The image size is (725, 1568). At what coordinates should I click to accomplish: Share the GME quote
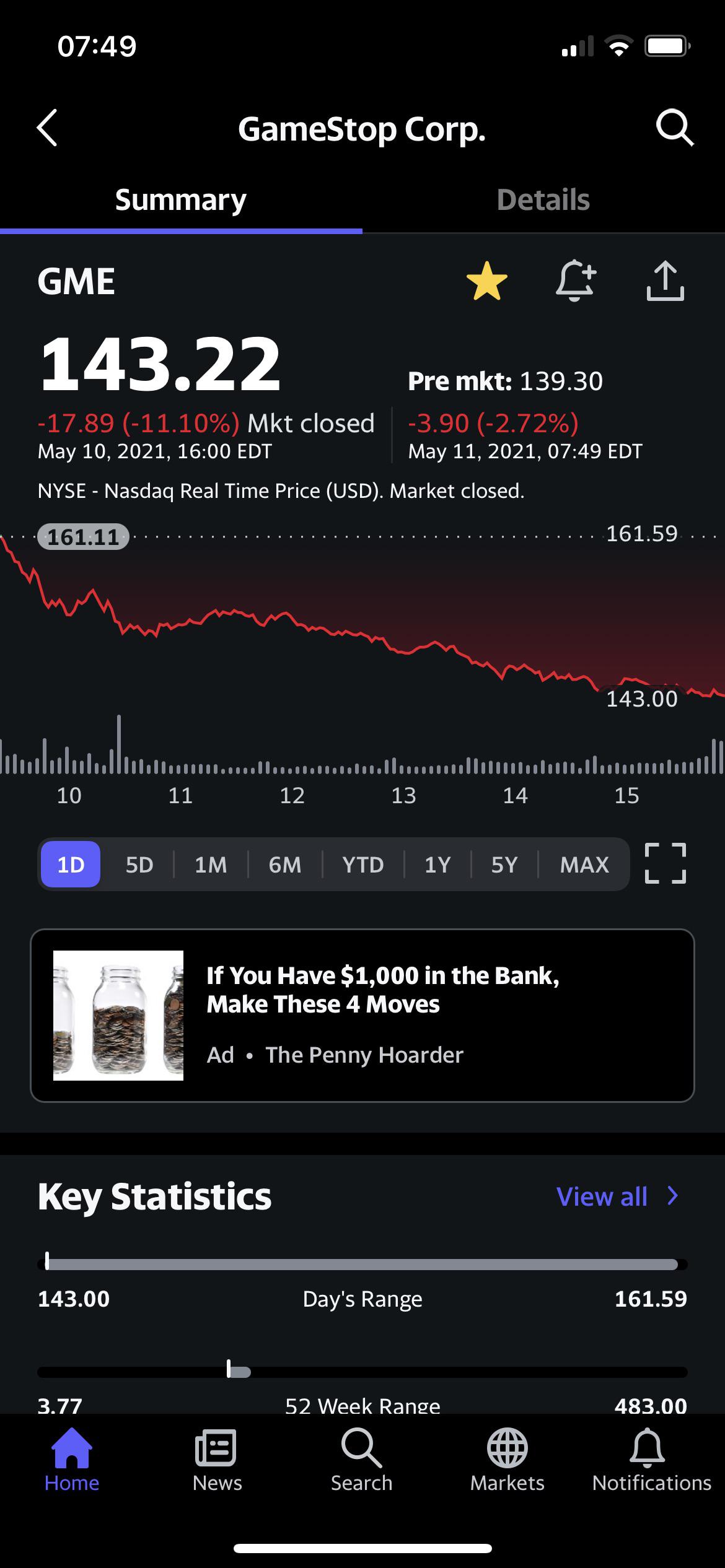click(x=665, y=281)
